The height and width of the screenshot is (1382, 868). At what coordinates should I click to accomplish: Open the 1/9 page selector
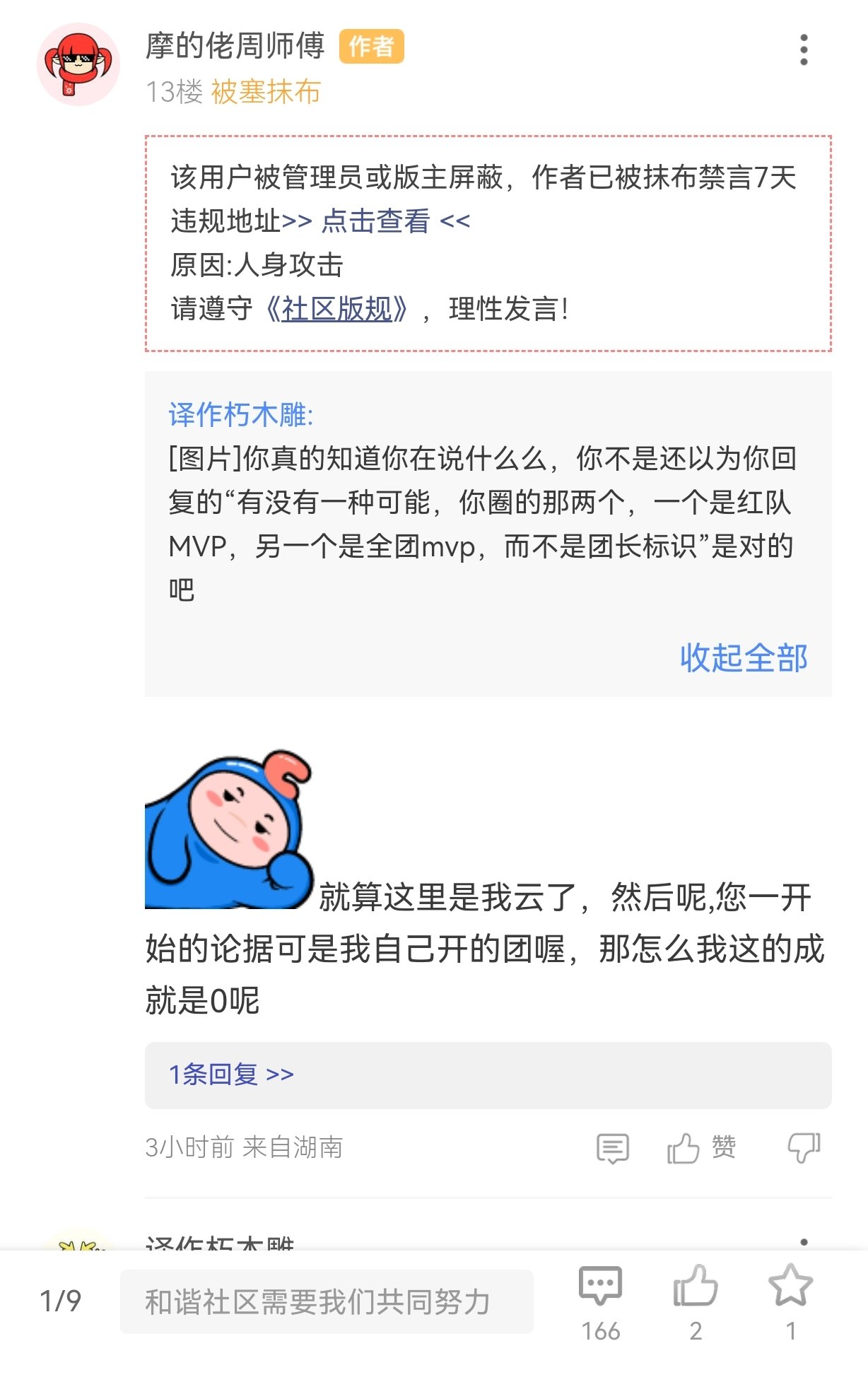[61, 1301]
